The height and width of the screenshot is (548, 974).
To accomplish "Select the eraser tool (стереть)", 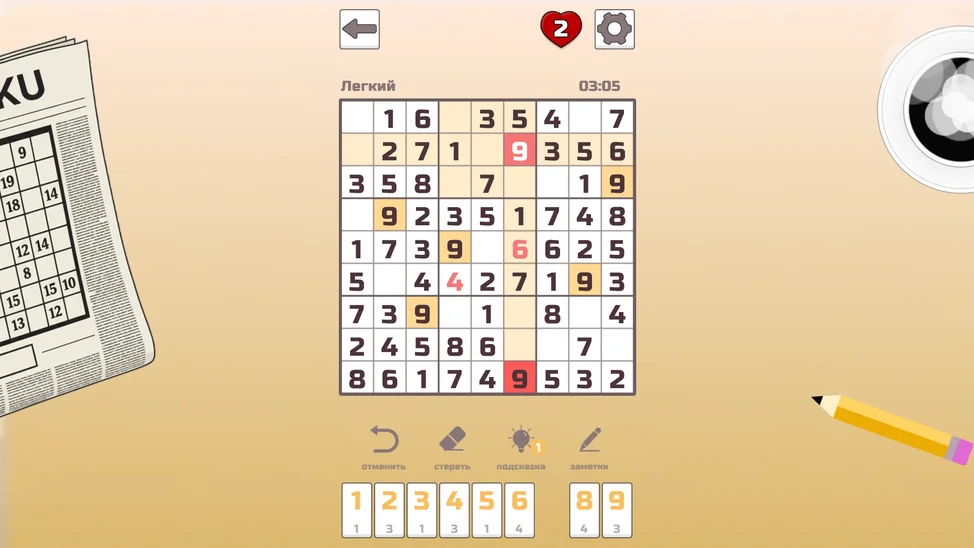I will (x=452, y=447).
